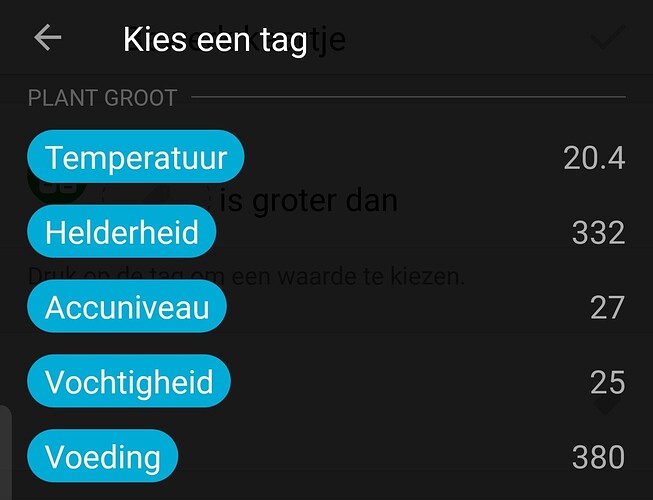Select the Voeding tag
The height and width of the screenshot is (500, 653).
pos(103,458)
